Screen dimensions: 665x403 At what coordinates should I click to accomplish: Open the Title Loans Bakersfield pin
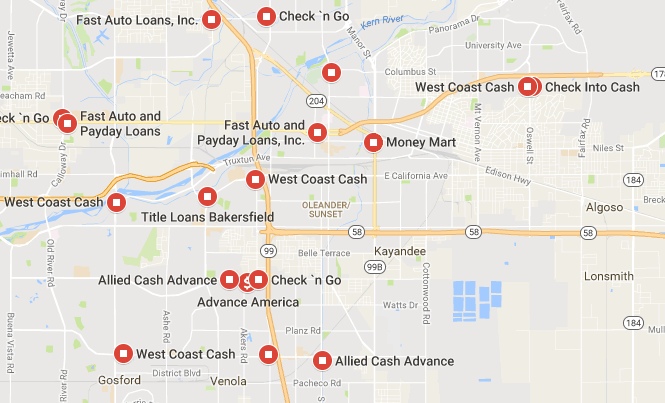coord(207,196)
